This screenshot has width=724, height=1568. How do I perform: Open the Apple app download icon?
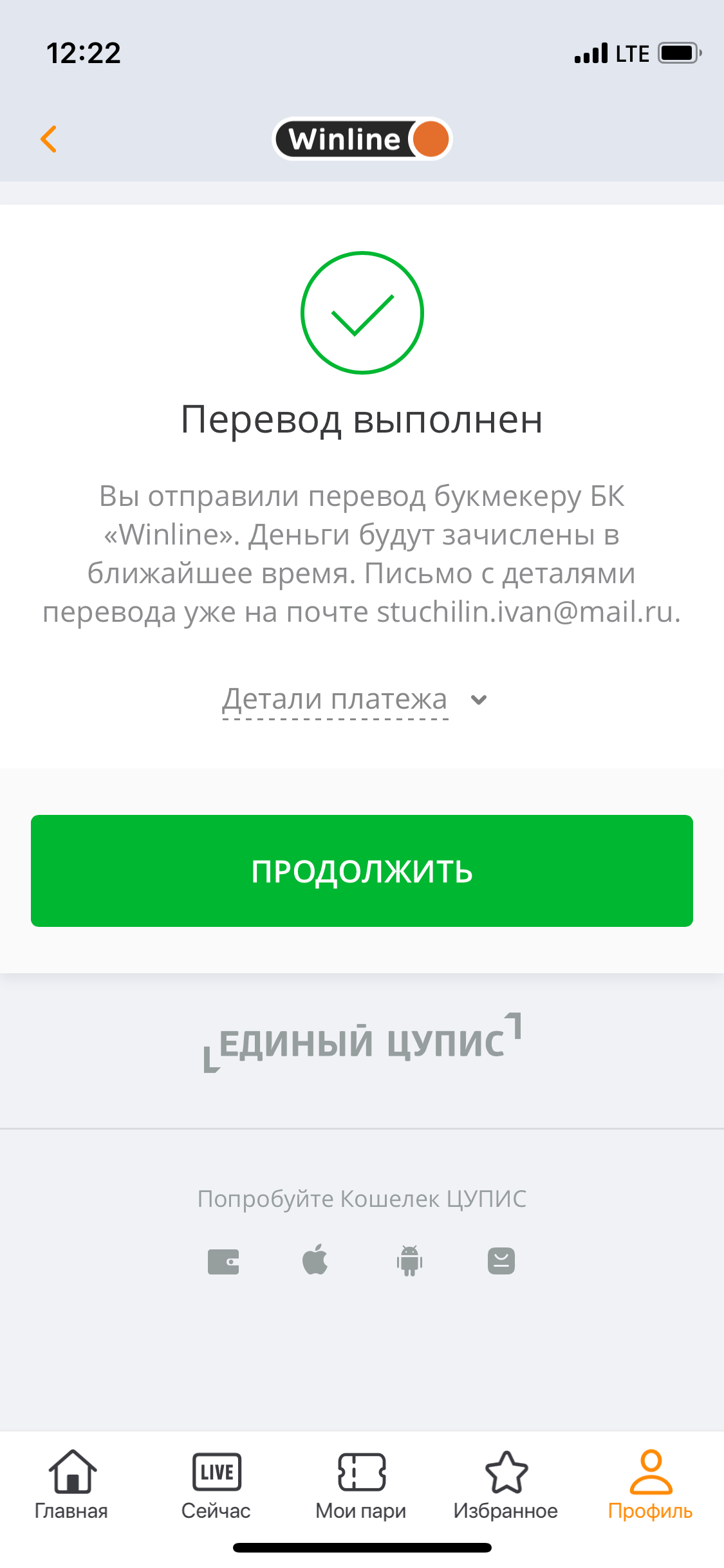pos(315,1260)
